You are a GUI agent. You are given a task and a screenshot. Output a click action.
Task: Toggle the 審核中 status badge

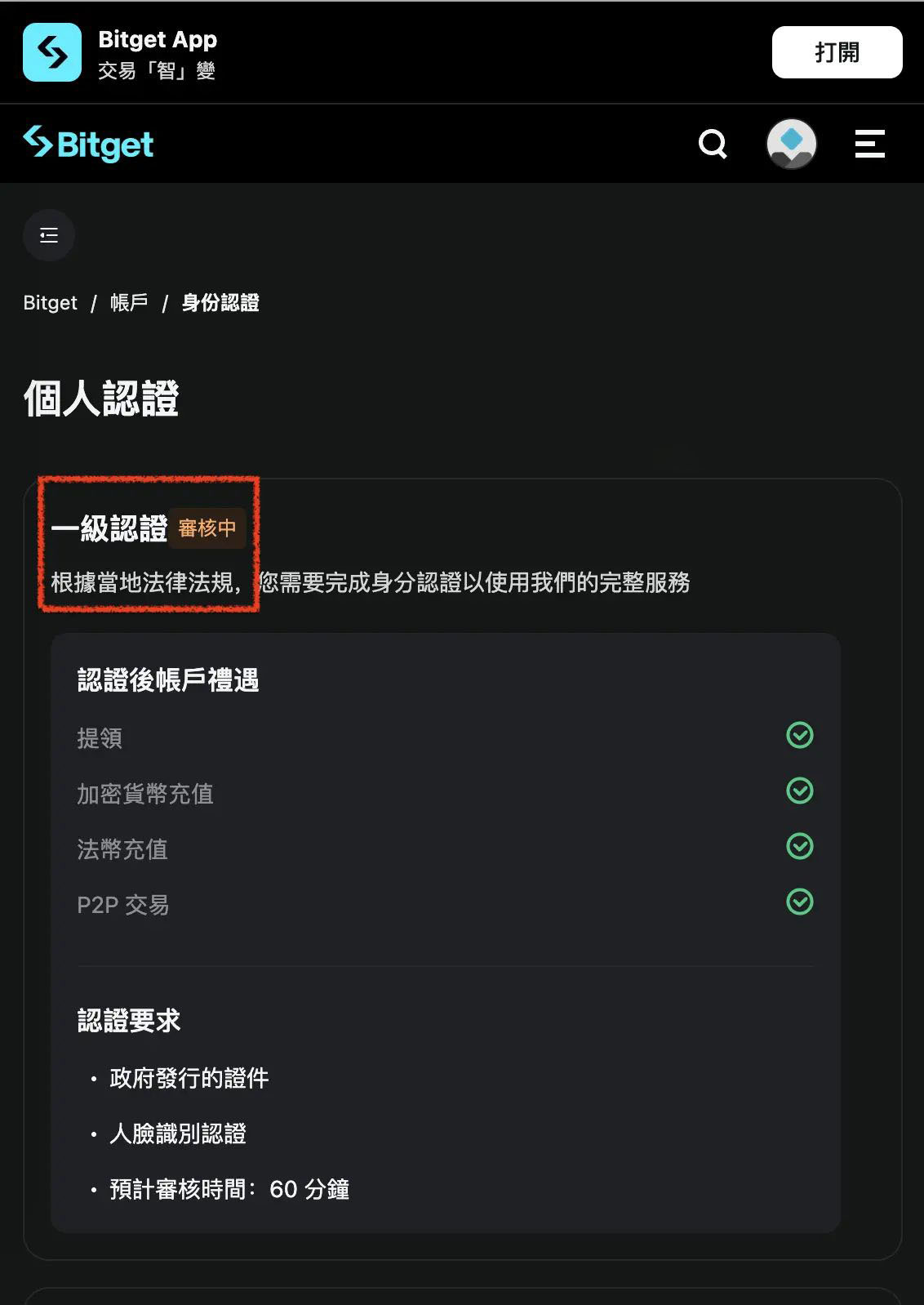(208, 528)
